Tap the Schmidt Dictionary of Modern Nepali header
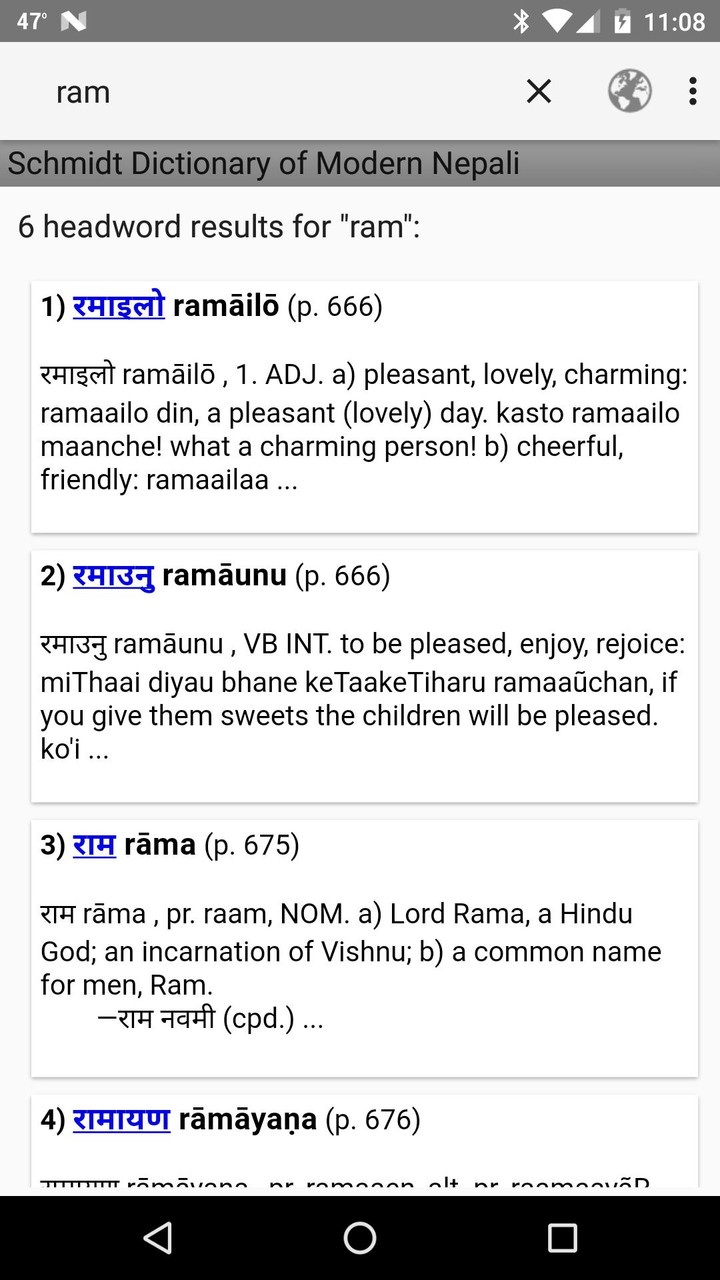 tap(262, 162)
